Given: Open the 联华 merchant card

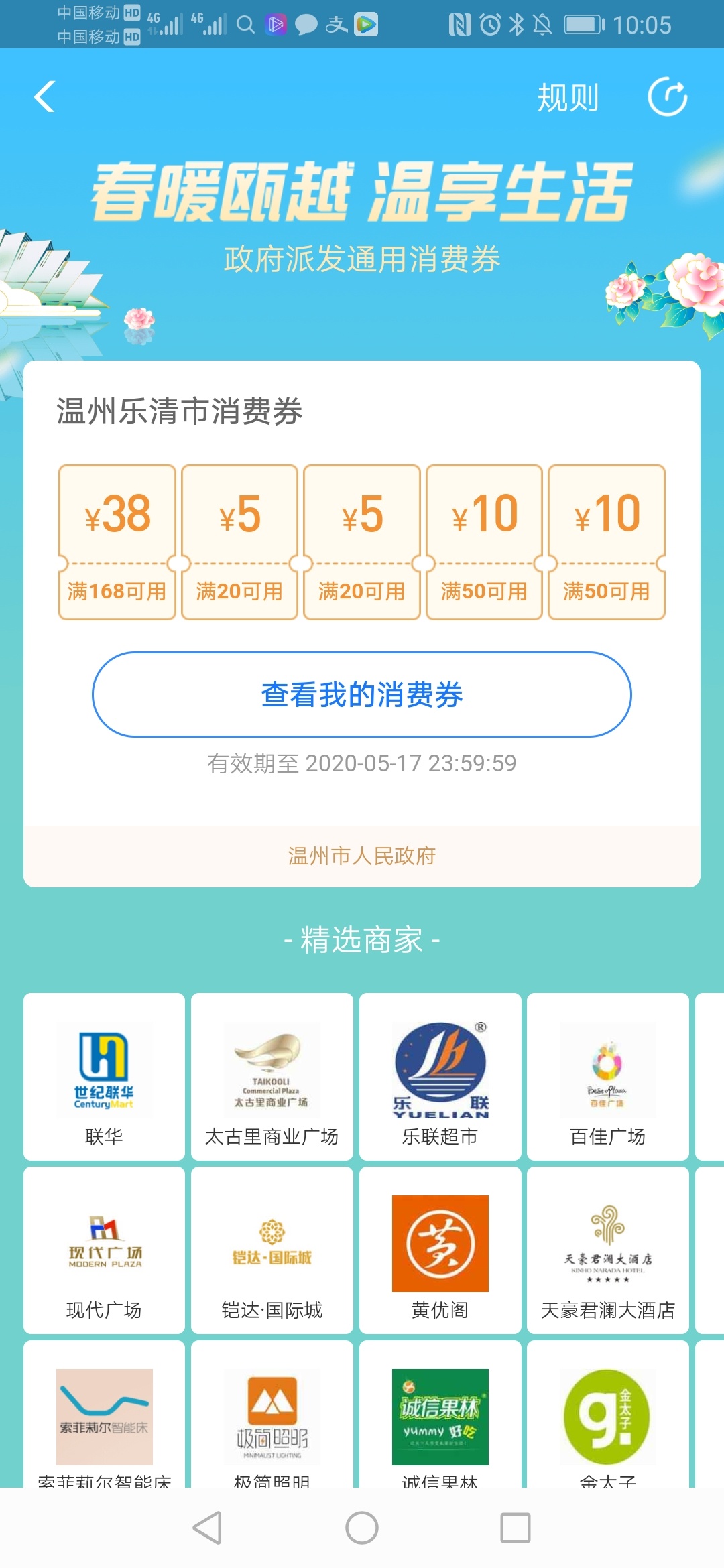Looking at the screenshot, I should pyautogui.click(x=104, y=1076).
